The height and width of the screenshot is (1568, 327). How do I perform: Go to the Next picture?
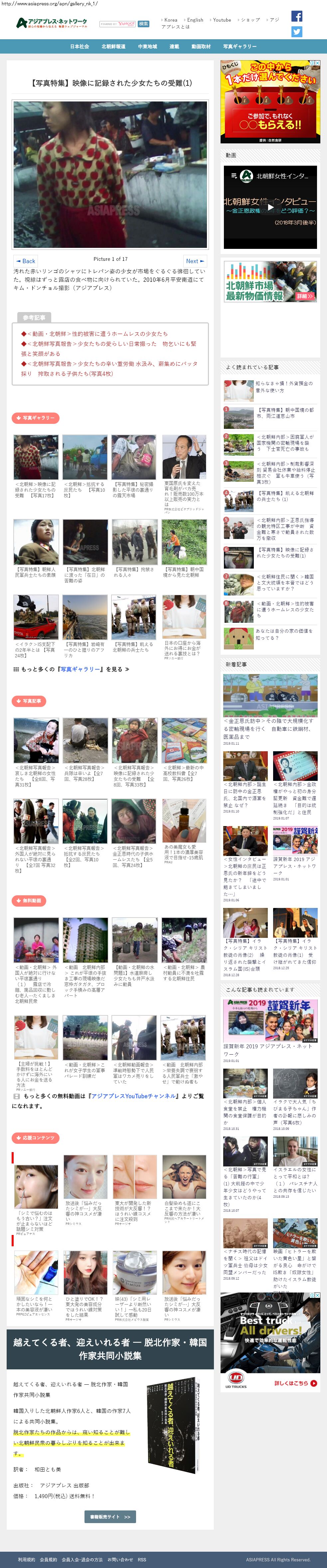tap(195, 261)
